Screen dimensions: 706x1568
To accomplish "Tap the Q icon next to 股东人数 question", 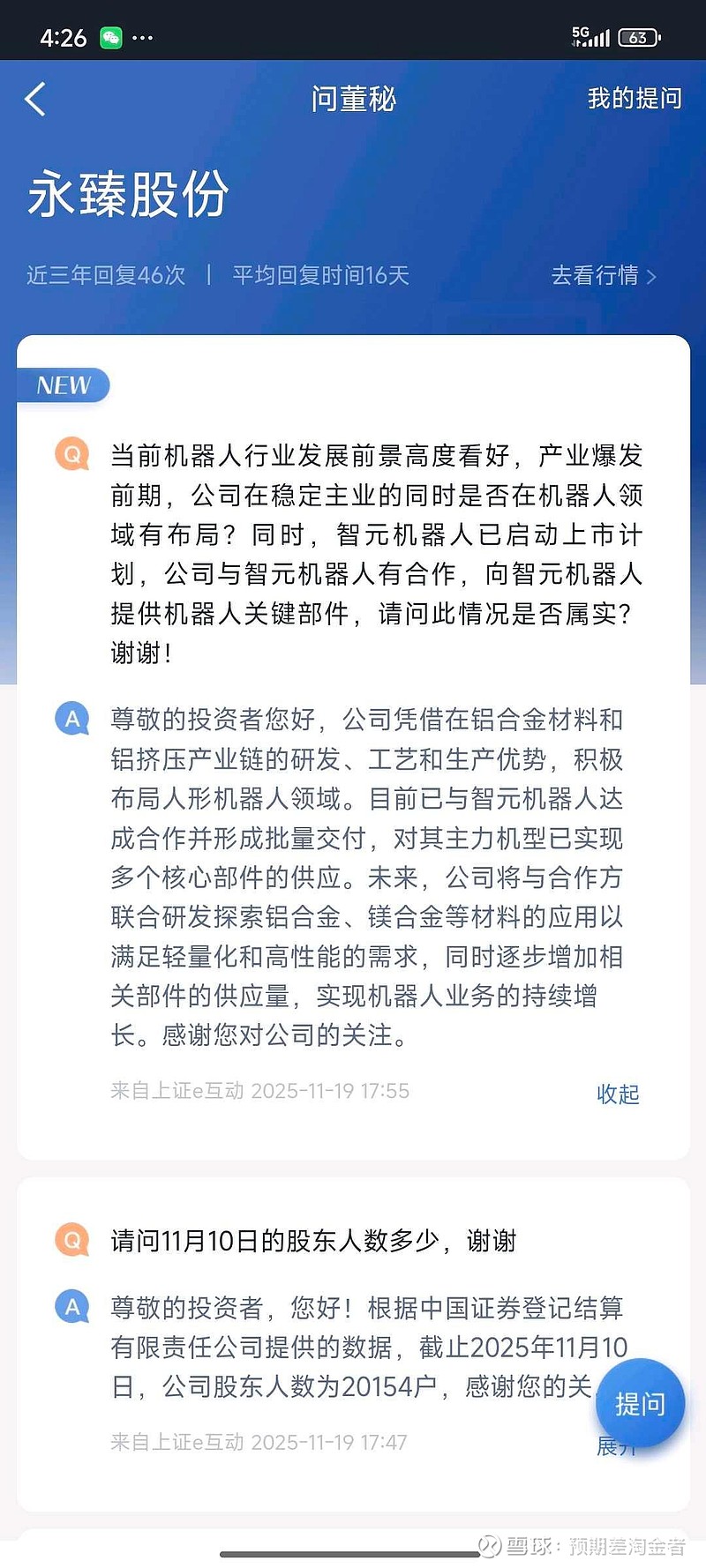I will [74, 1239].
